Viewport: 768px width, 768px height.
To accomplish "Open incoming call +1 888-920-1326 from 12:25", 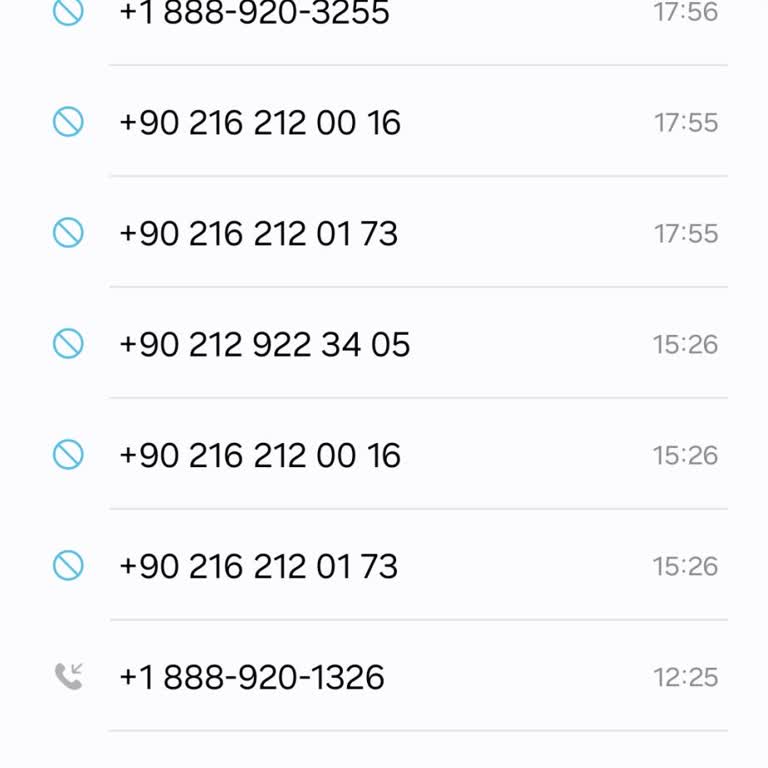I will pyautogui.click(x=252, y=678).
